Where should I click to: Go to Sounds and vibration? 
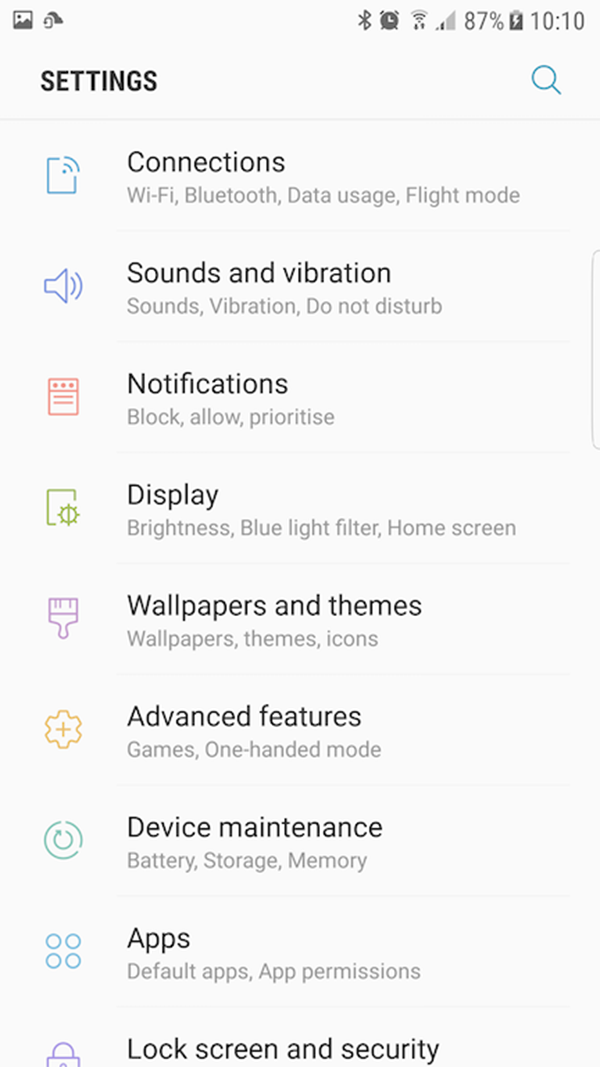300,287
